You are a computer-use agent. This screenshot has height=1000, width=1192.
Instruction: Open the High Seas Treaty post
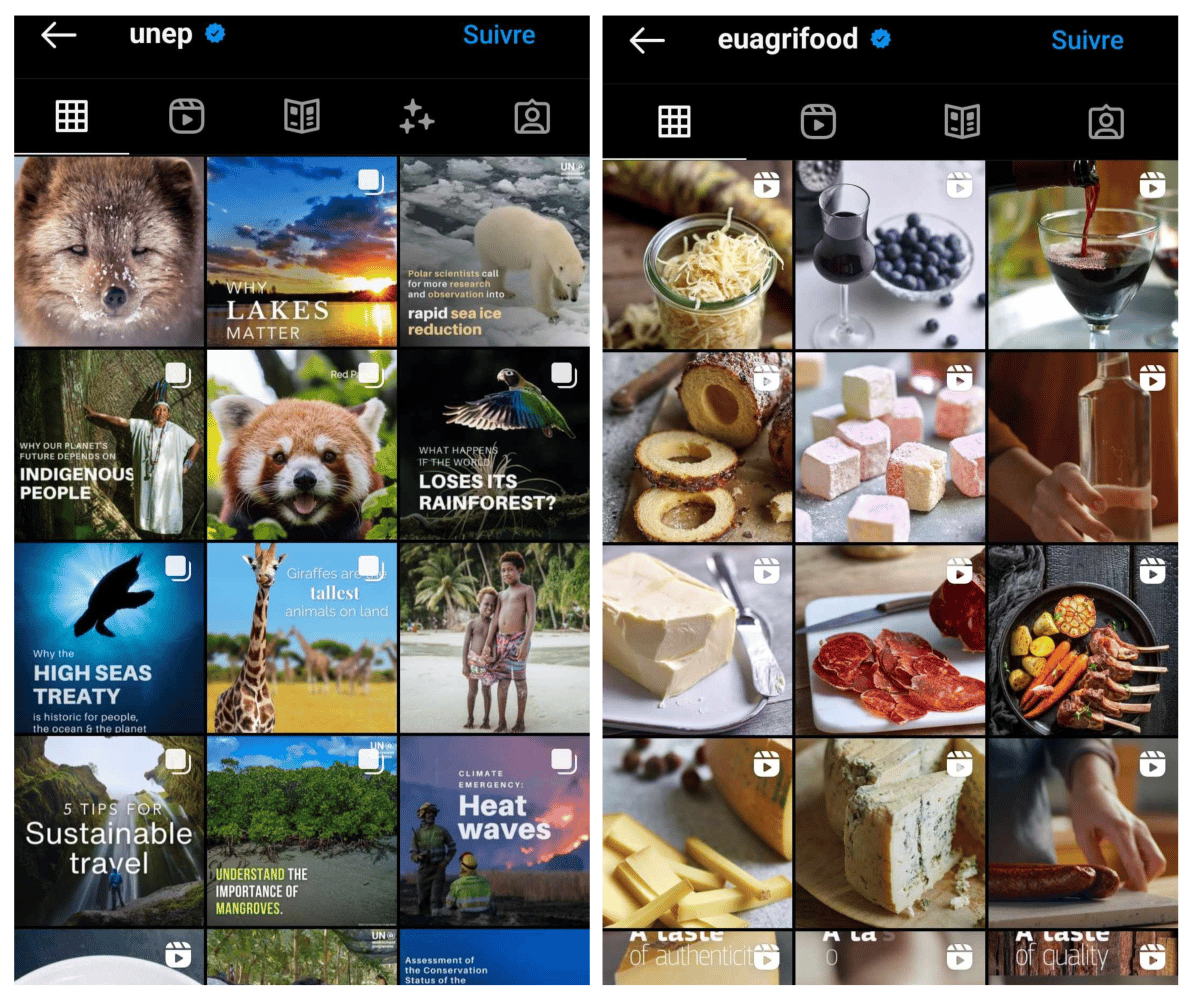coord(108,638)
